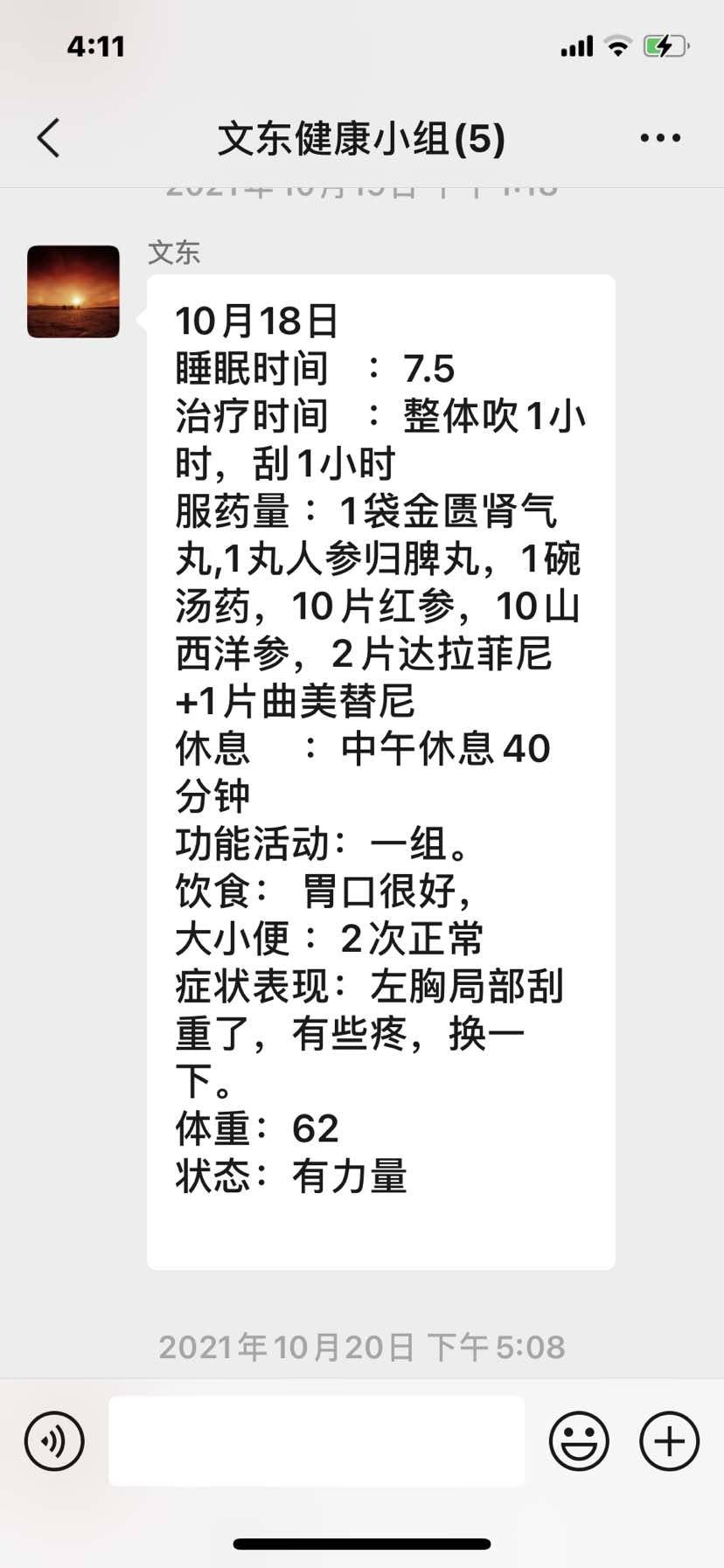Open 文东's profile avatar
This screenshot has height=1568, width=724.
(73, 292)
